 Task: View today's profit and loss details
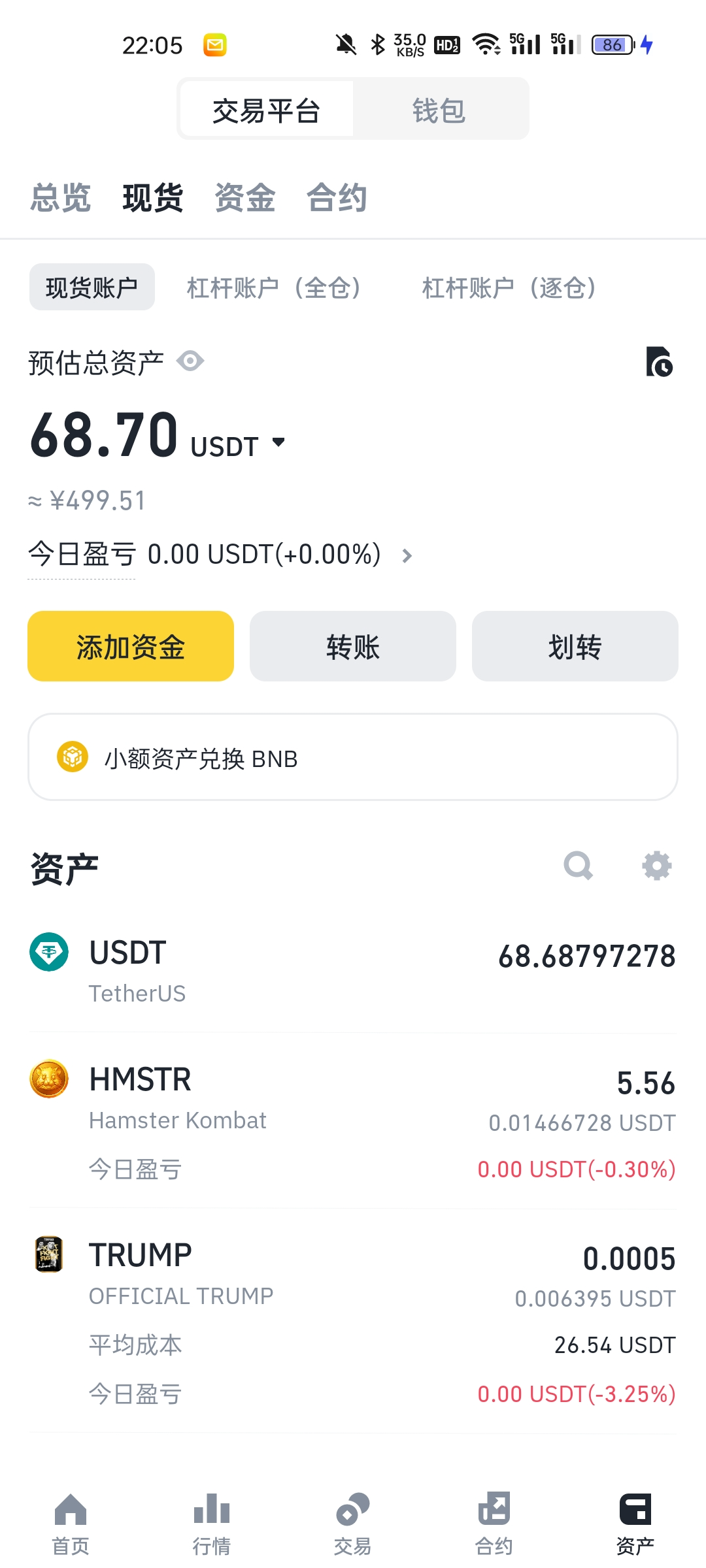[407, 555]
